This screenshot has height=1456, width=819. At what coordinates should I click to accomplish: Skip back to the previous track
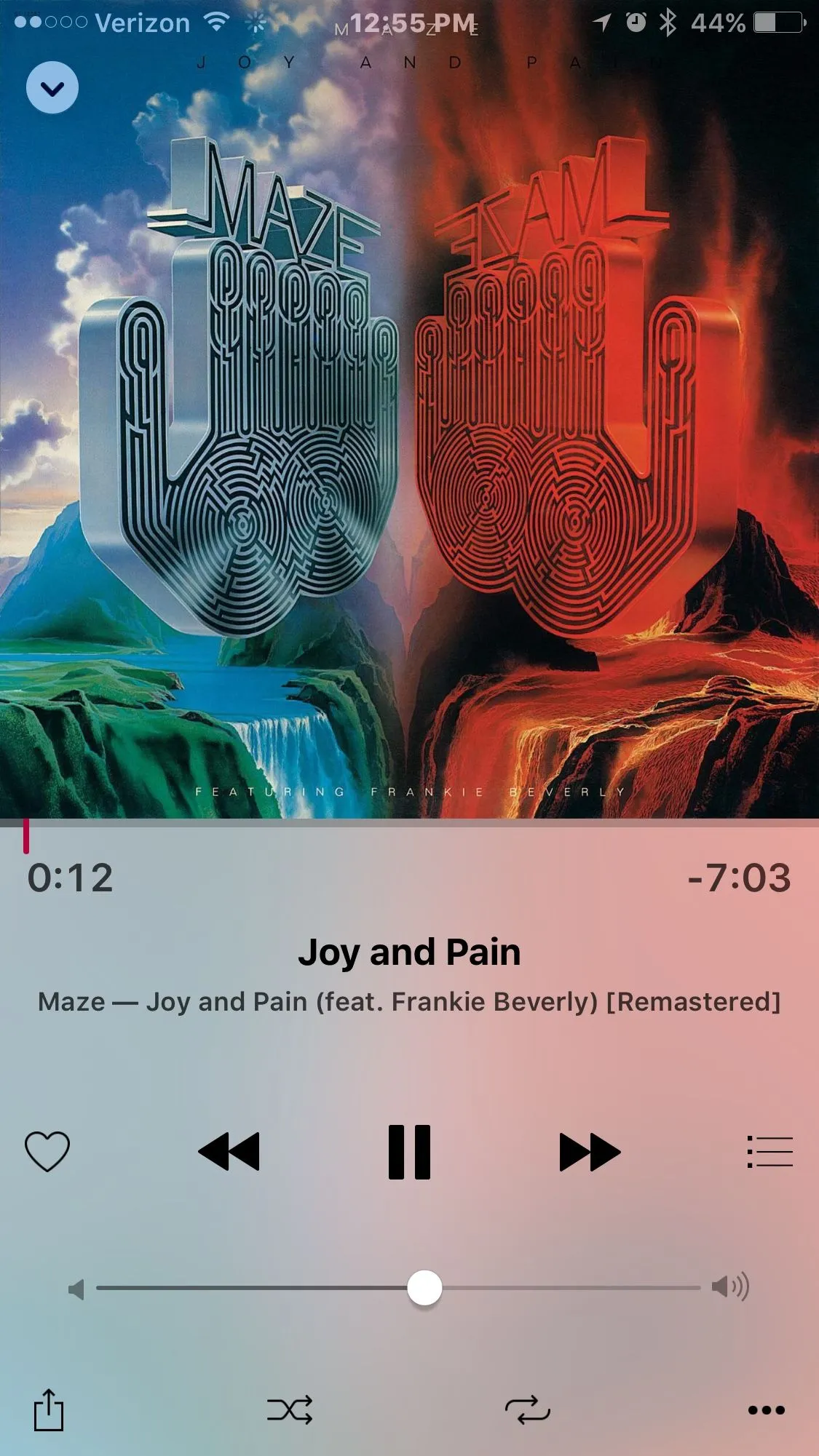coord(229,1151)
